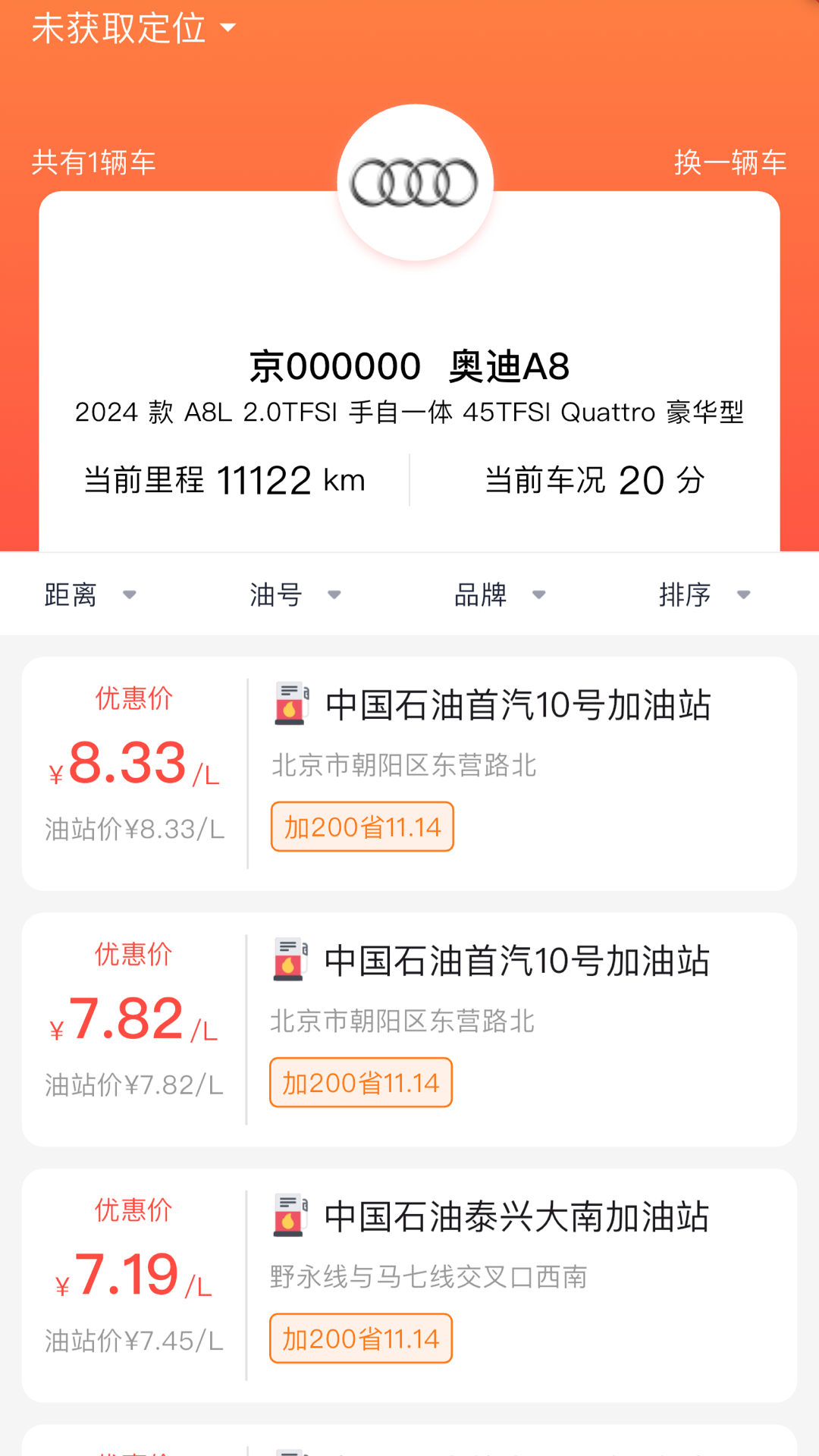Click the pump icon next to 中国石油泰兴大南加油站
This screenshot has width=819, height=1456.
(x=291, y=1216)
